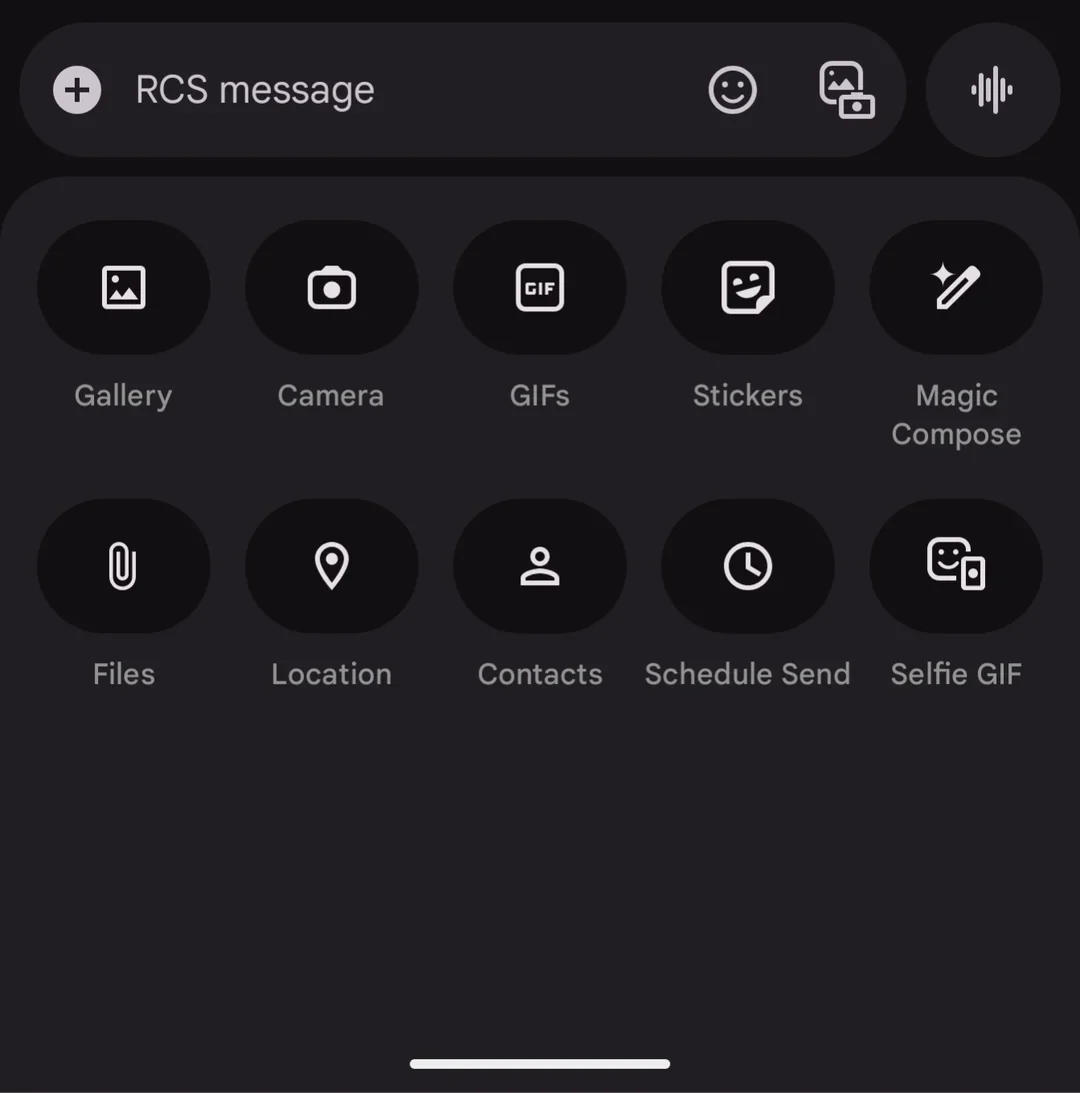The width and height of the screenshot is (1080, 1093).
Task: Tap the Stickers label under its icon
Action: 747,395
